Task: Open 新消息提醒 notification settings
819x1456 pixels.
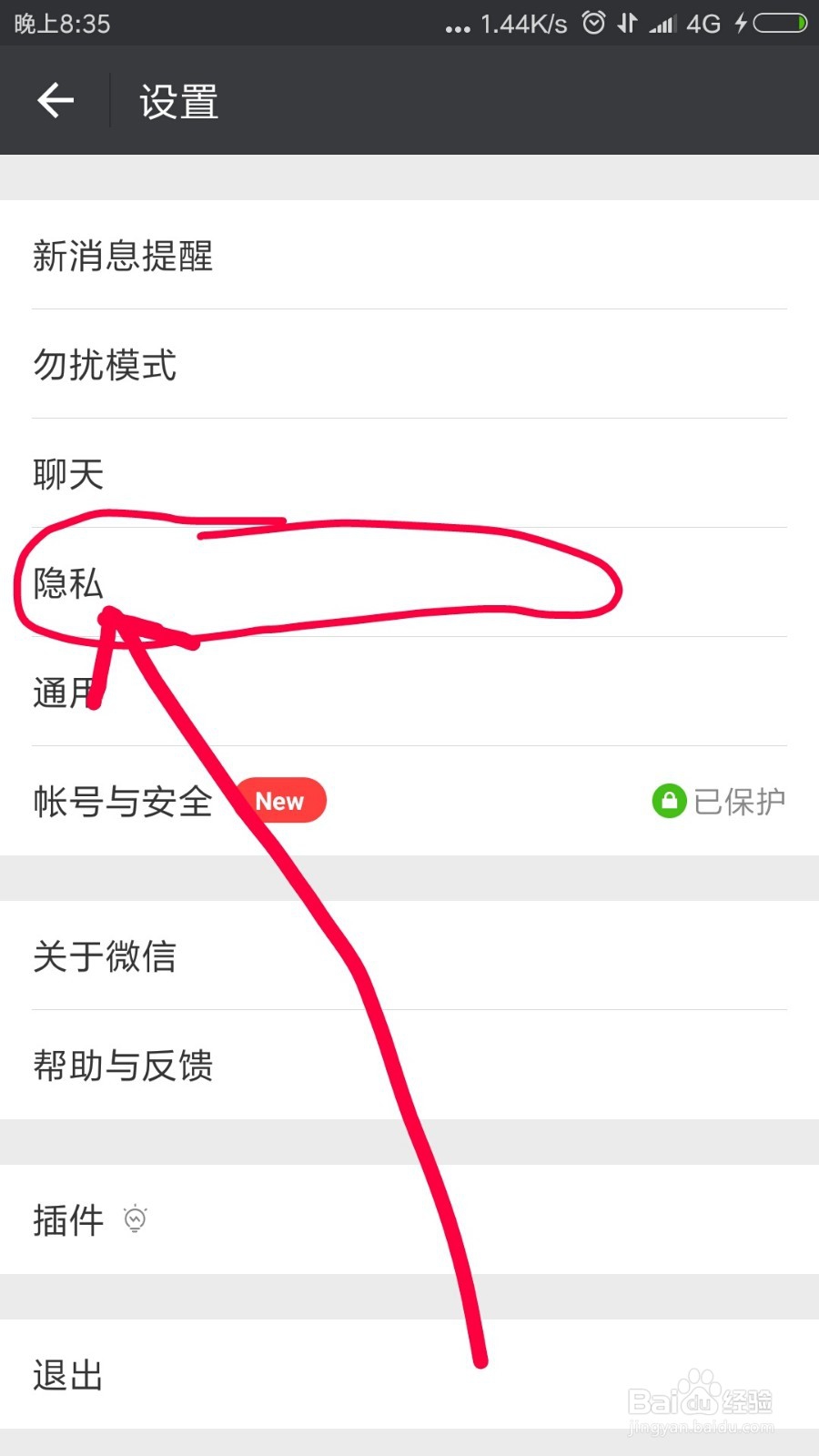Action: [x=123, y=258]
